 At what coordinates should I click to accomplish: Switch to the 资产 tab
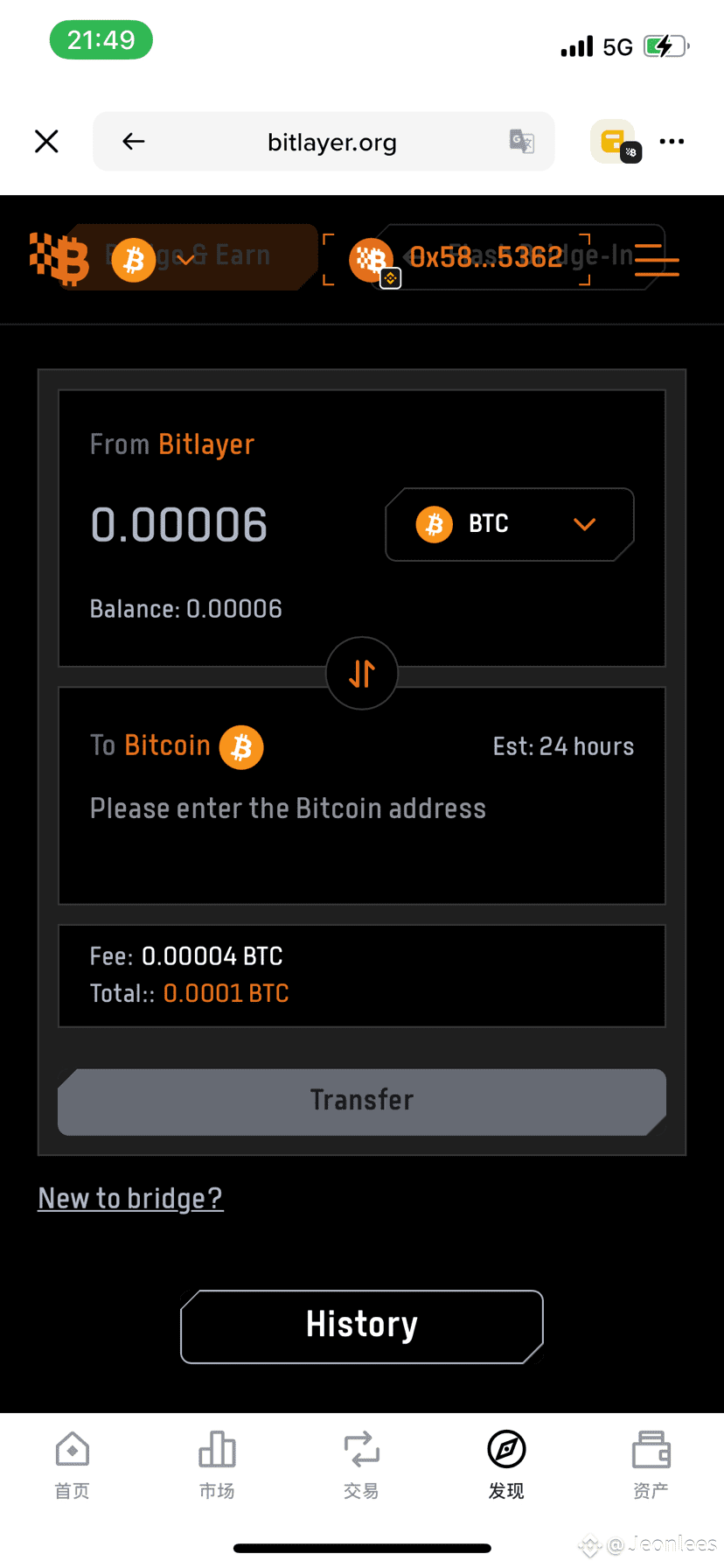tap(651, 1466)
